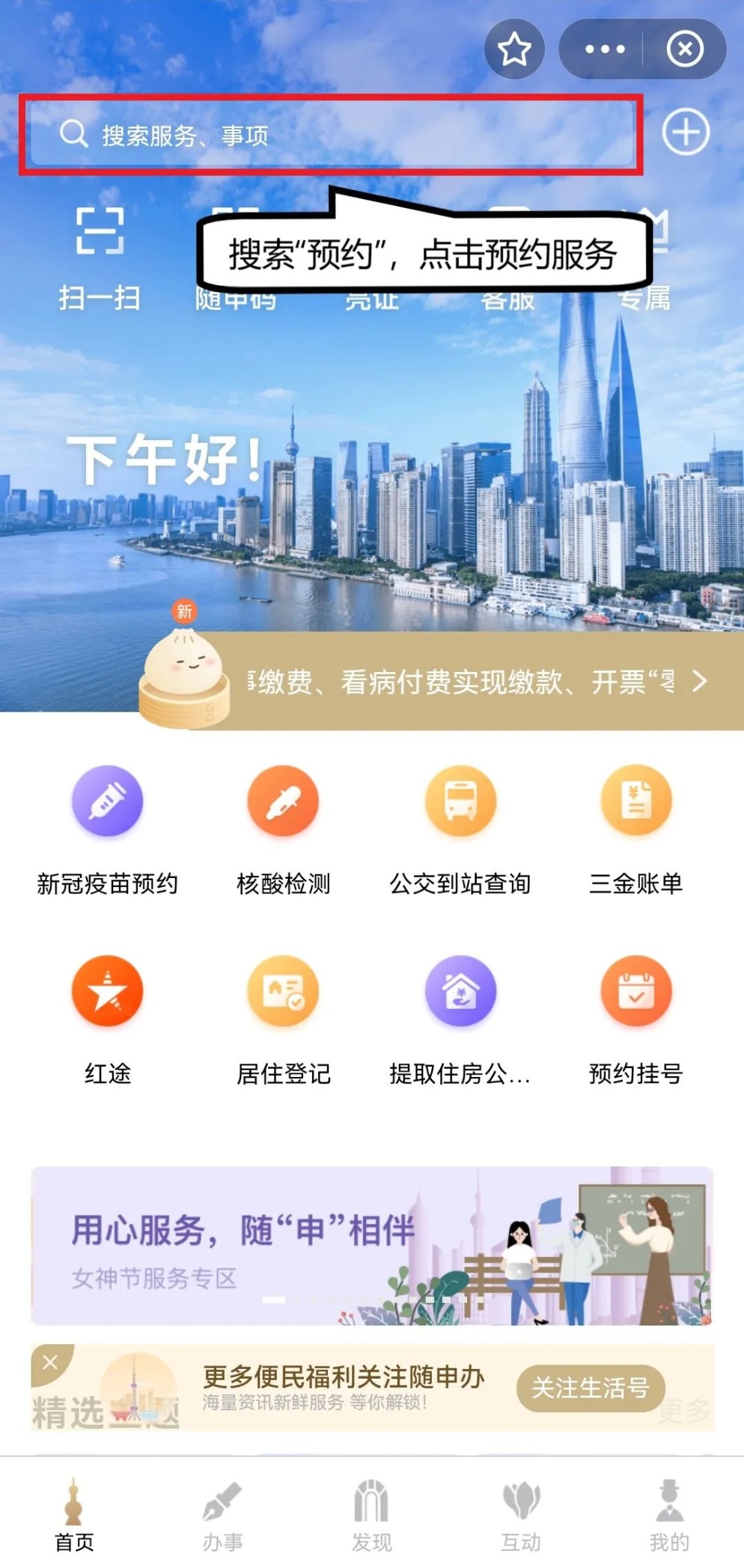The image size is (744, 1568).
Task: Open the 女神节服务专区 banner
Action: coord(371,1245)
